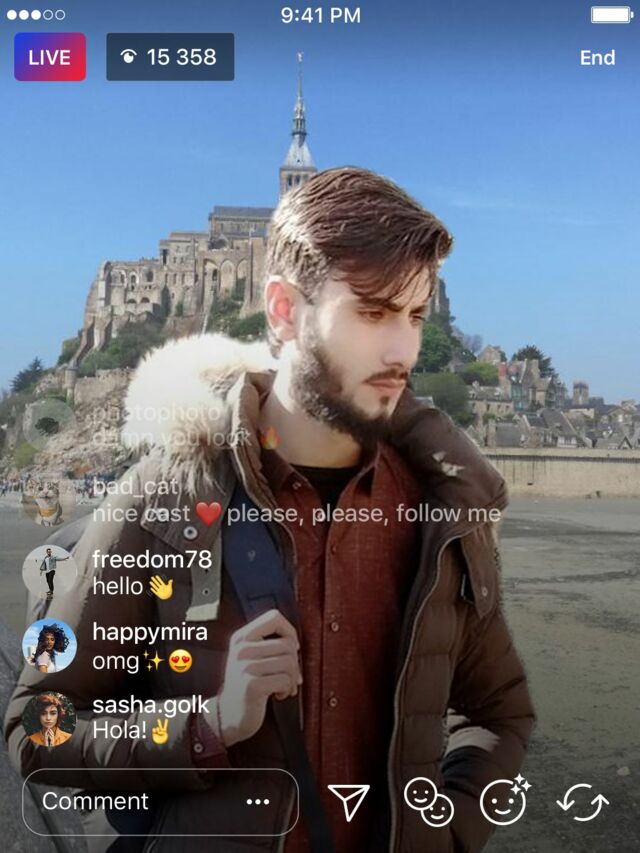Open the three-dot comment options

coord(258,802)
